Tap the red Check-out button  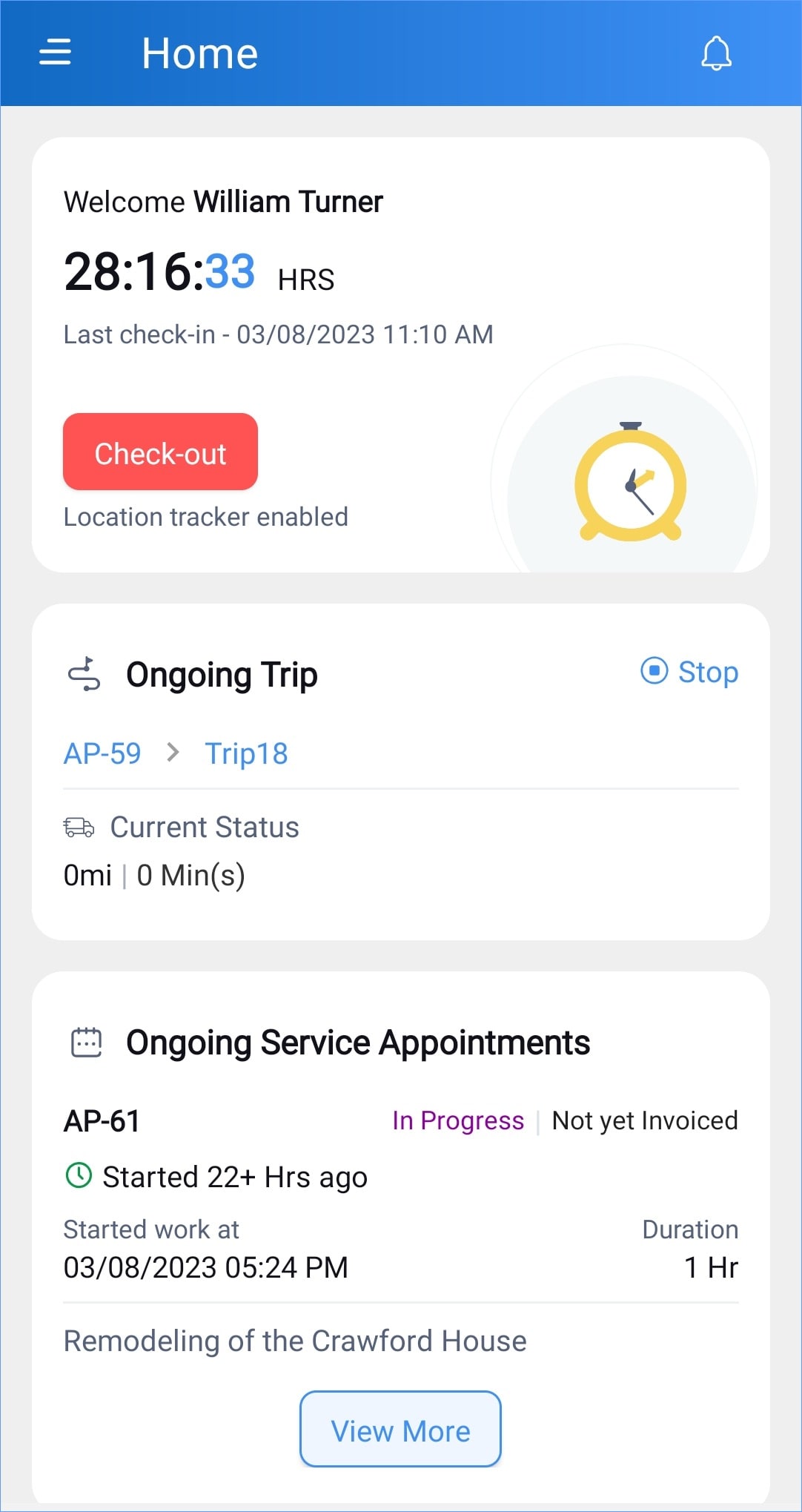(x=160, y=452)
